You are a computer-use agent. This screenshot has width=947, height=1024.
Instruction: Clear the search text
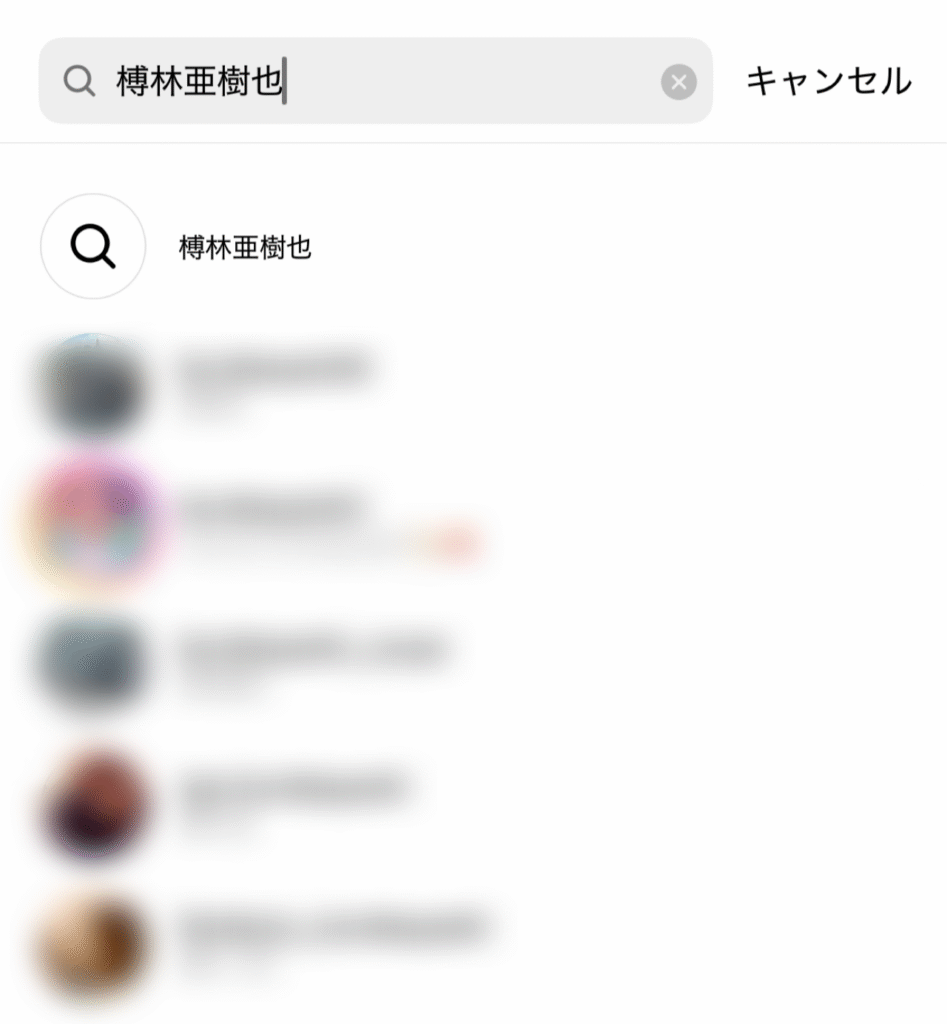coord(679,82)
